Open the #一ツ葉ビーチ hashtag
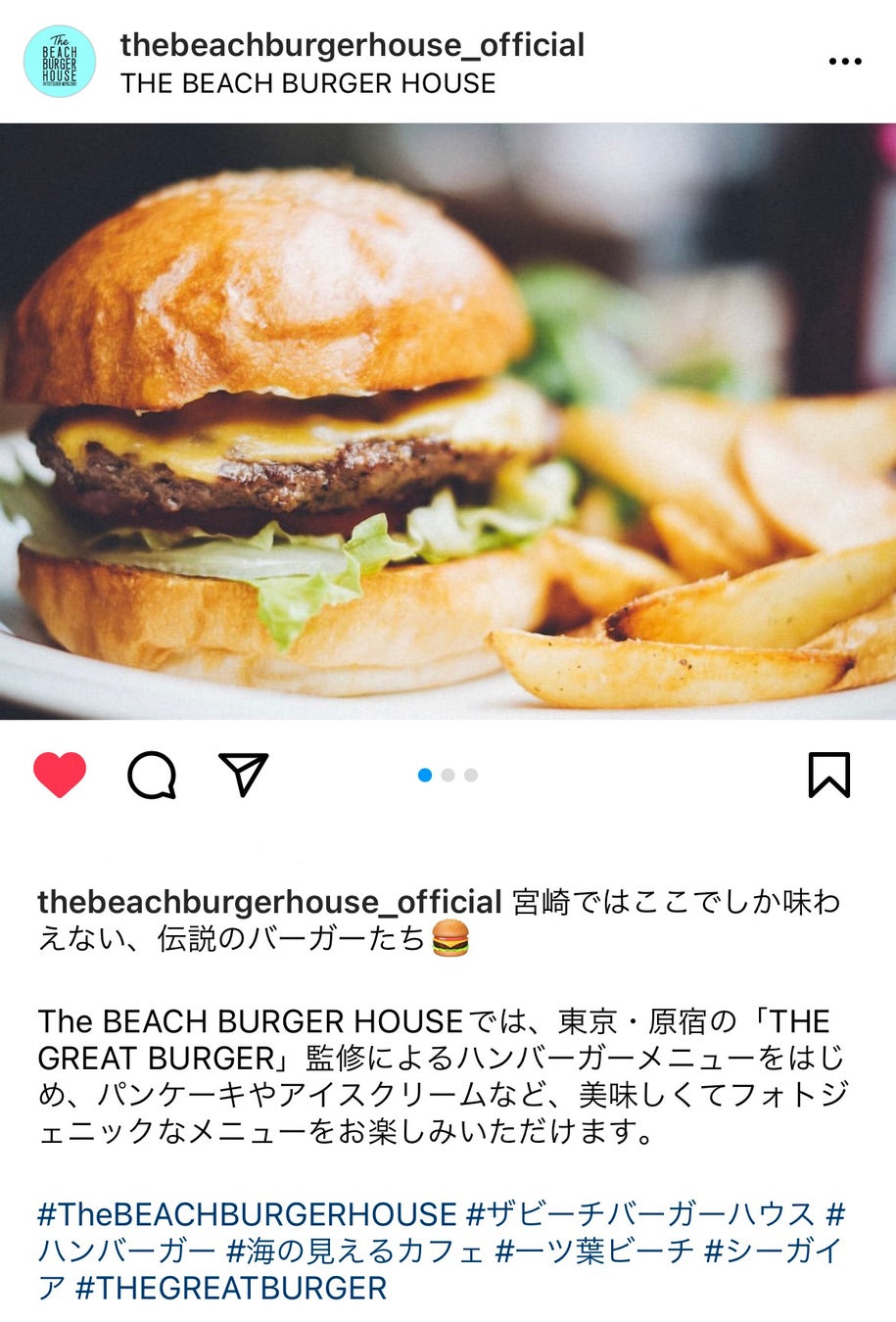The width and height of the screenshot is (896, 1322). pos(594,1251)
